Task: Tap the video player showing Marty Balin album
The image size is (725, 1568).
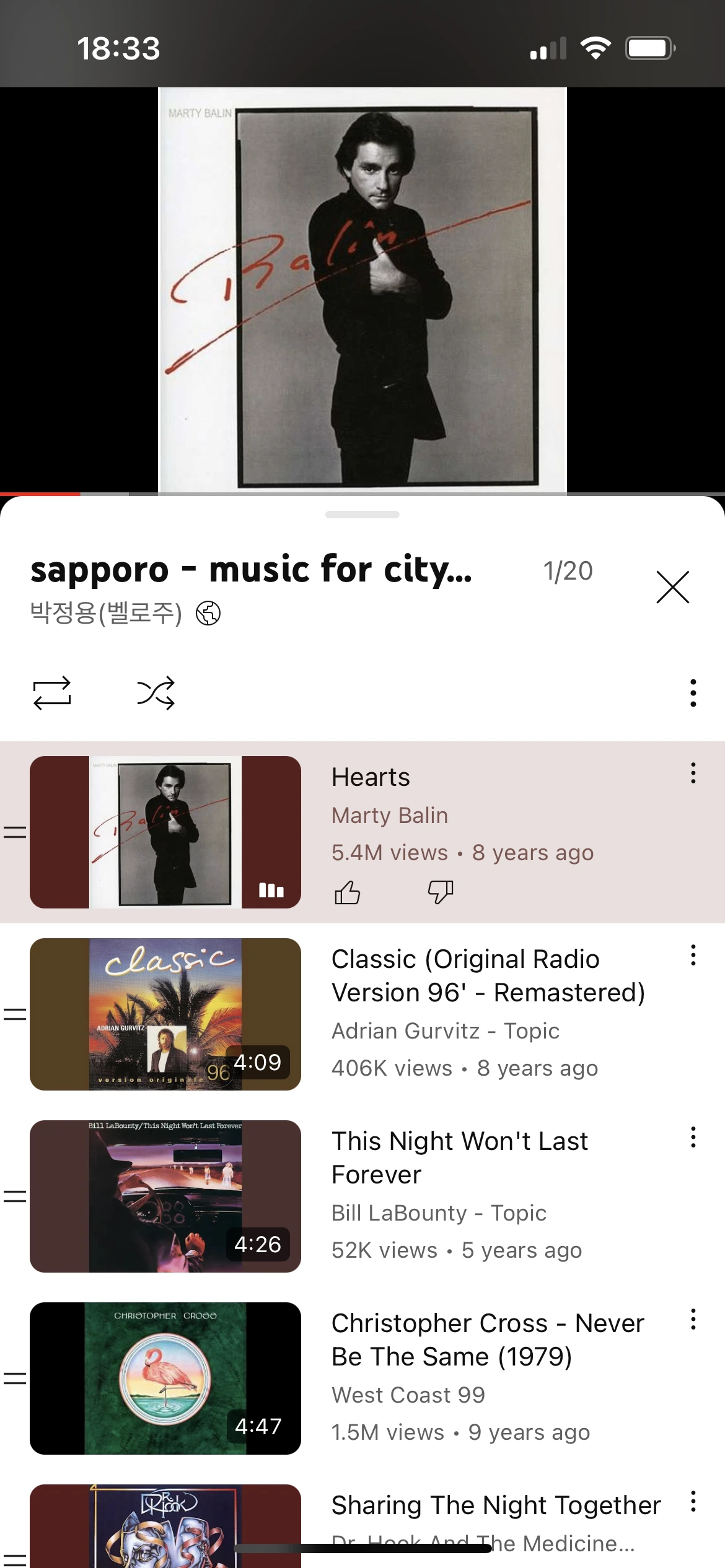Action: pos(362,290)
